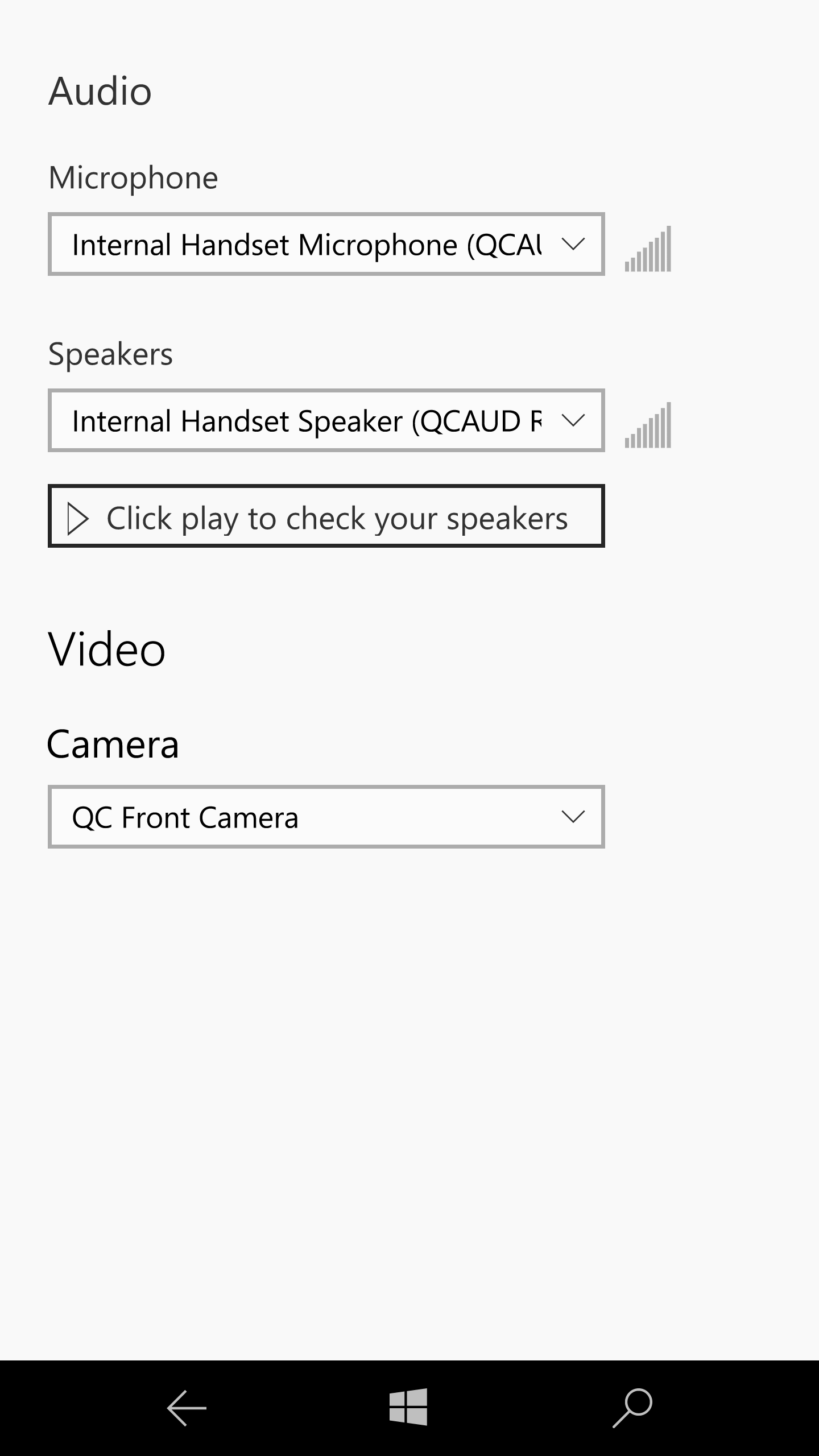
Task: Open the Windows Start screen
Action: click(408, 1407)
